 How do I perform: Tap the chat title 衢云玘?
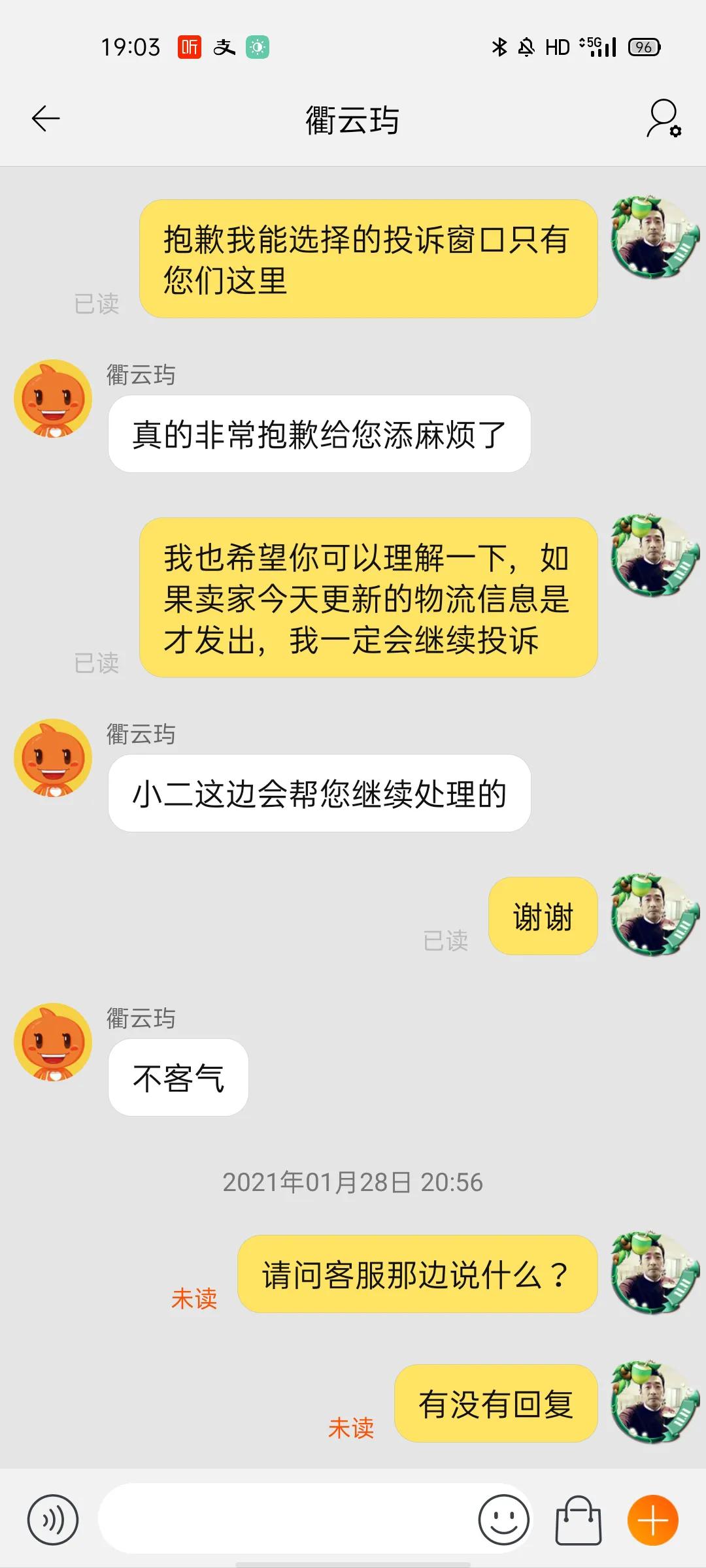click(353, 120)
